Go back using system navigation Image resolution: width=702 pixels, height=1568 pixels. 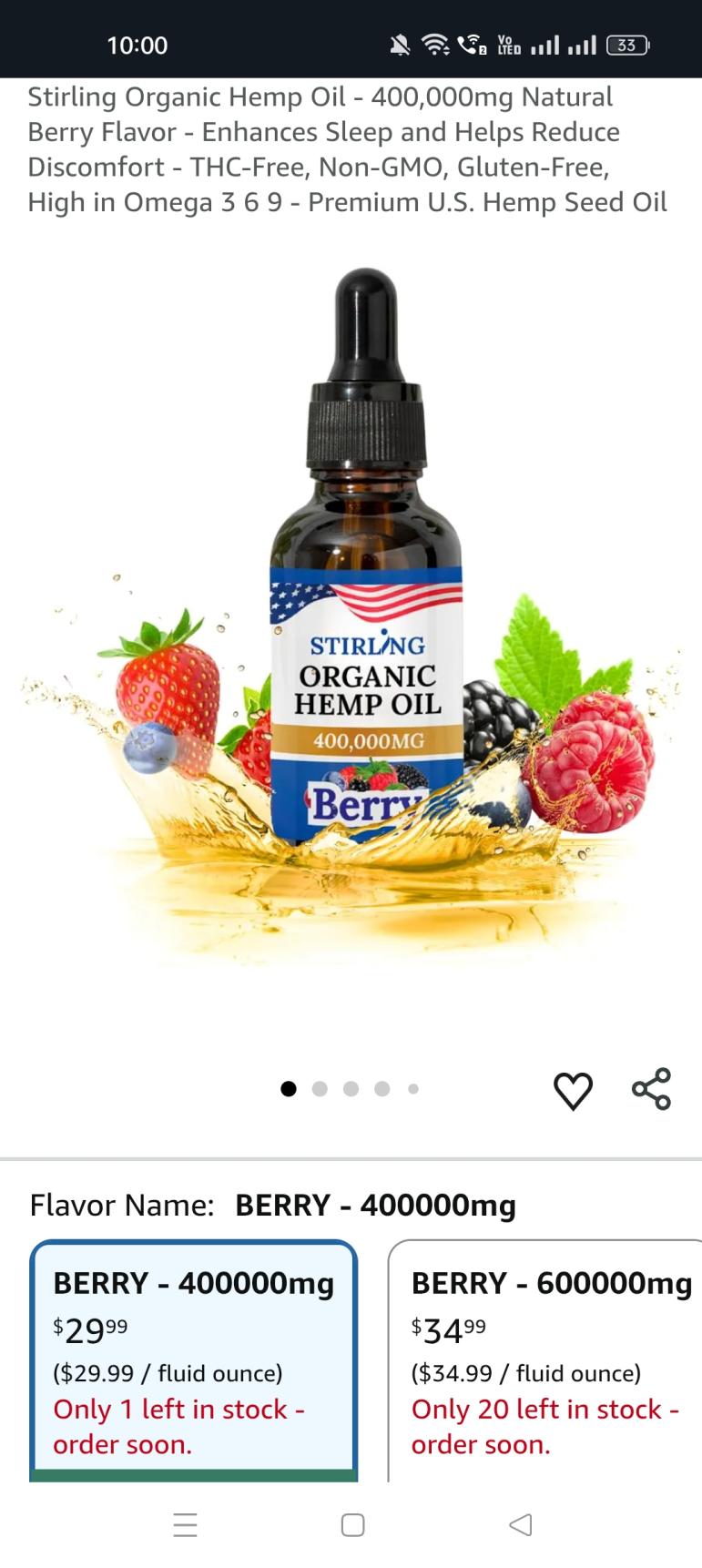pos(520,1524)
